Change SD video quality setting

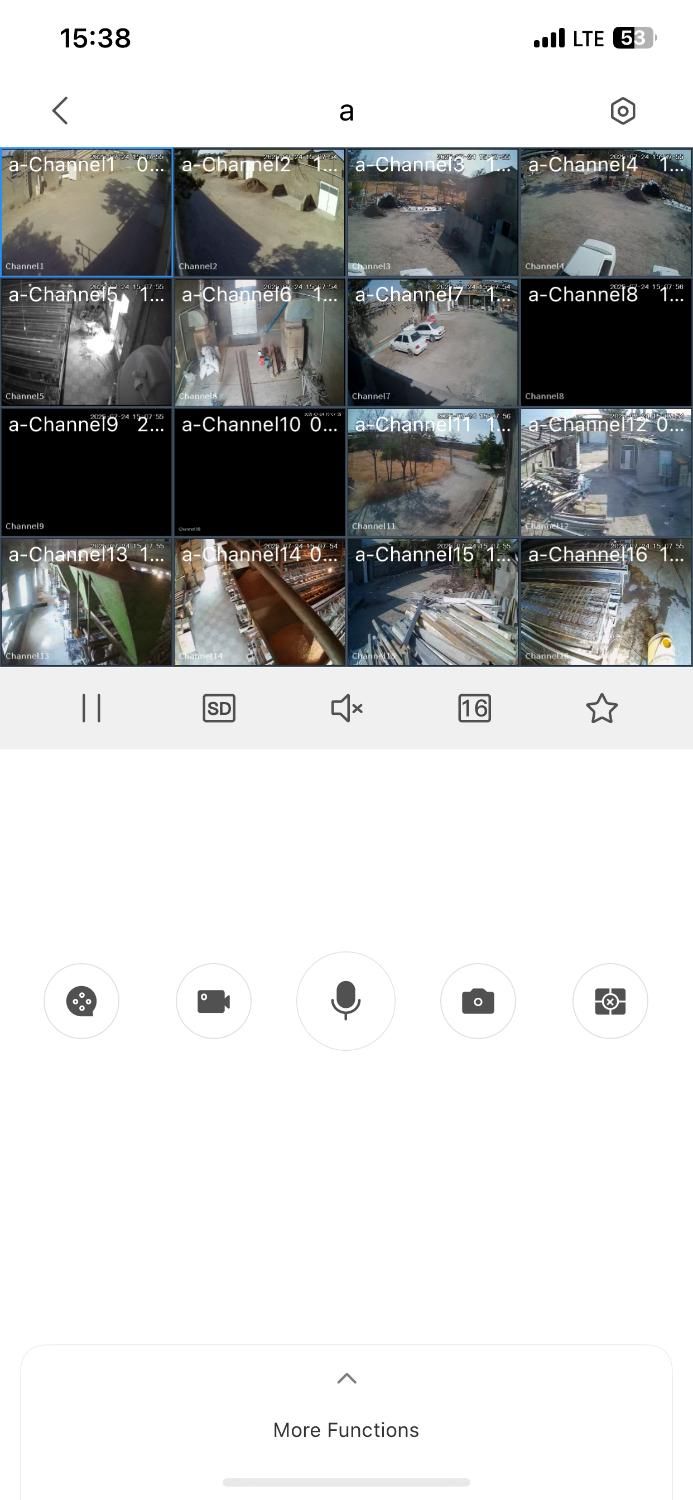218,708
